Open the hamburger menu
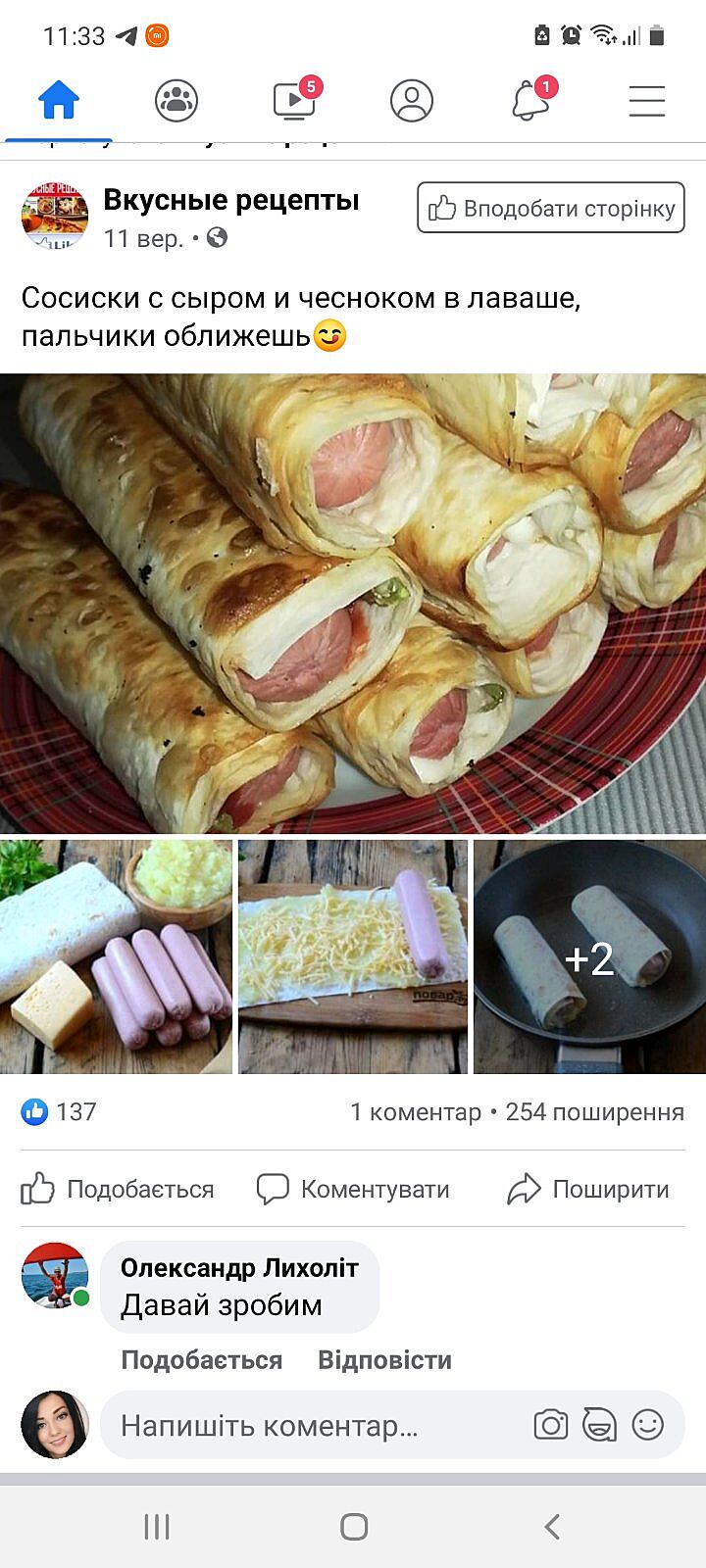The image size is (706, 1568). (647, 100)
